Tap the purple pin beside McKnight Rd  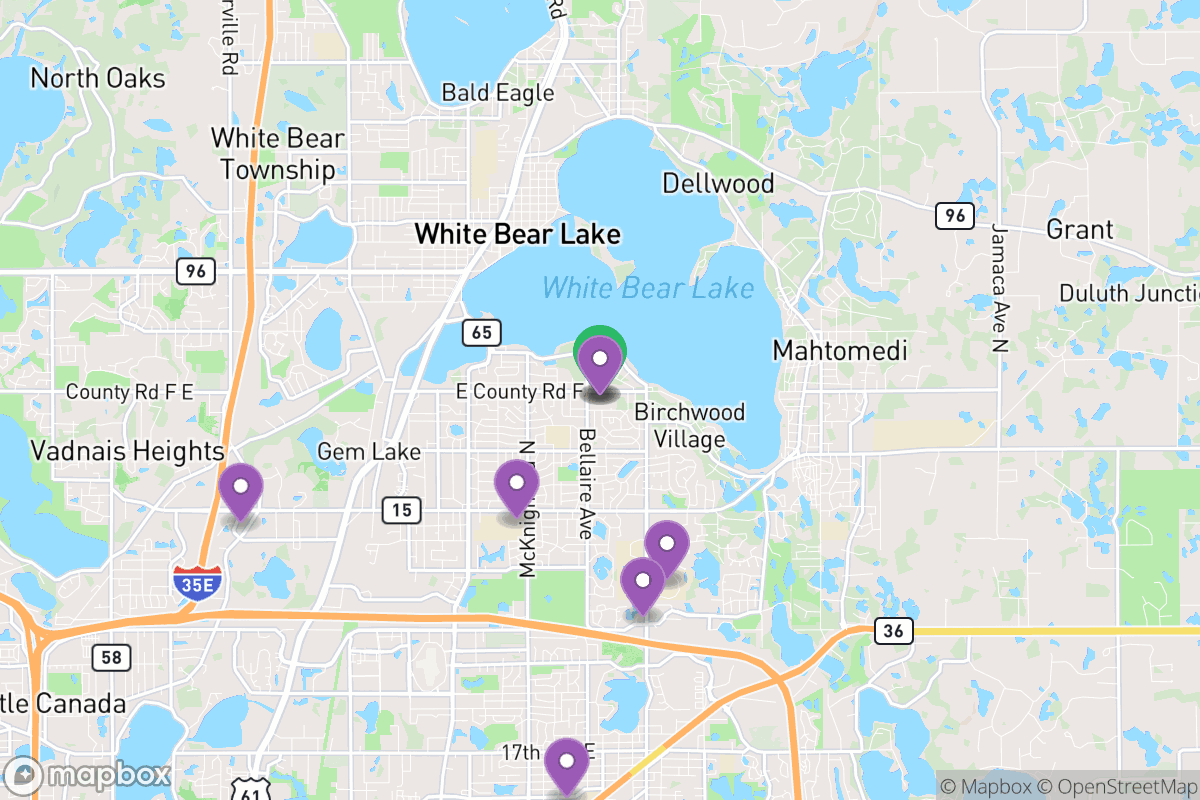pos(517,484)
